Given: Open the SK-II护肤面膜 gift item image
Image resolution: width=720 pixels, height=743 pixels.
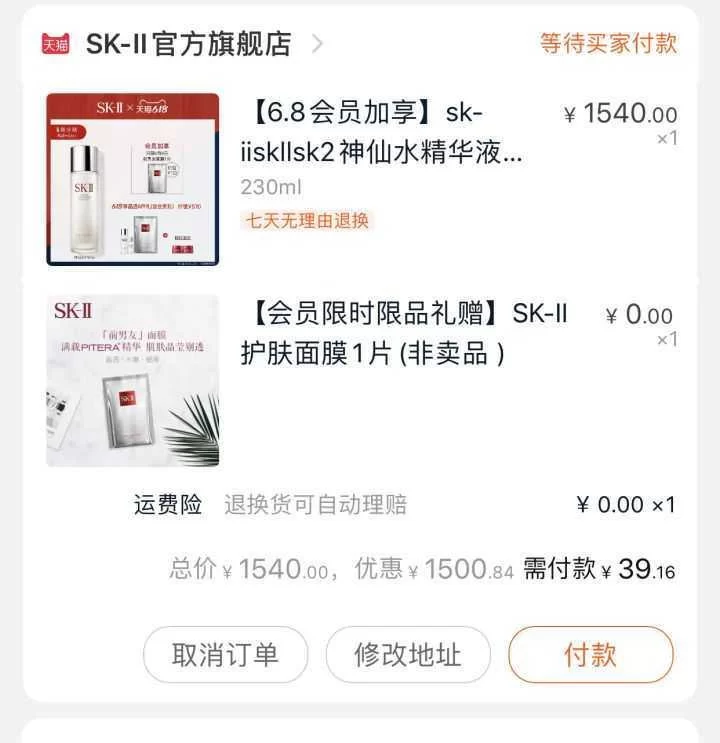Looking at the screenshot, I should click(132, 381).
